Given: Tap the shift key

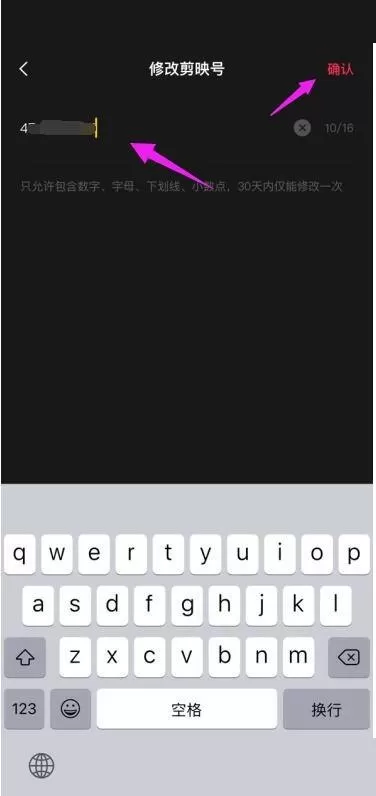Looking at the screenshot, I should pyautogui.click(x=25, y=657).
